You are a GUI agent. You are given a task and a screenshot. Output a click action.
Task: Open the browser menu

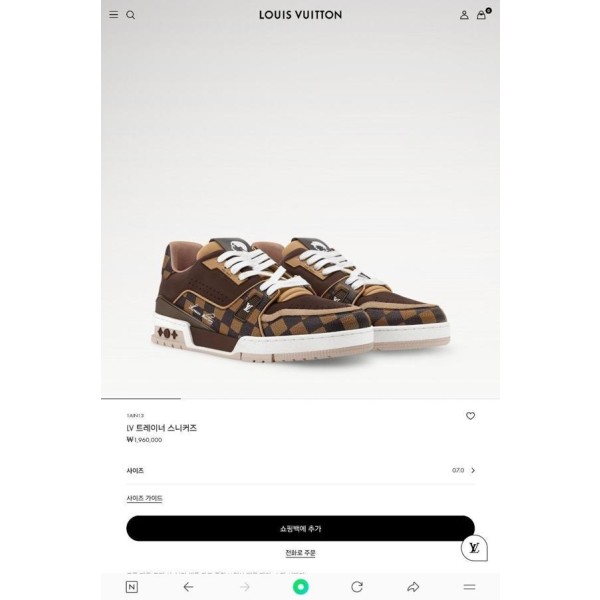(x=469, y=587)
